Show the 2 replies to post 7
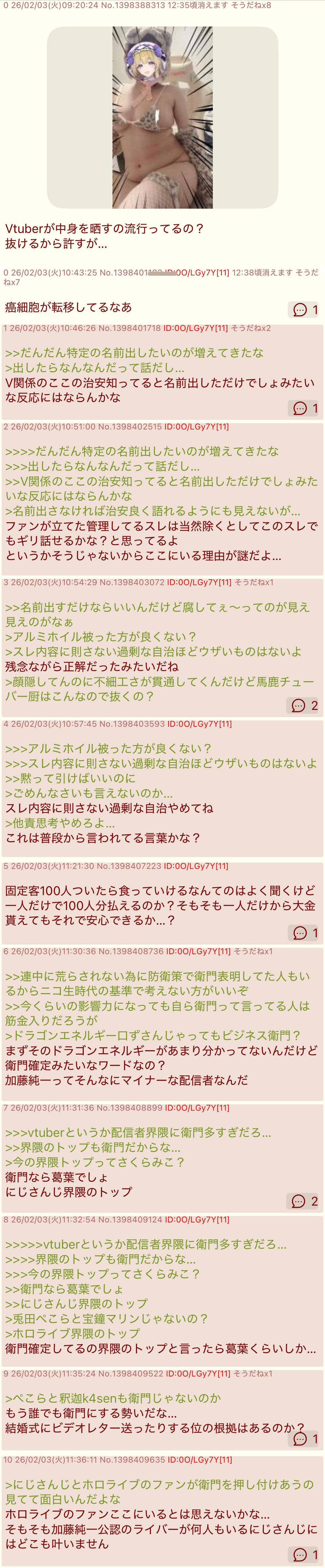 [304, 1201]
